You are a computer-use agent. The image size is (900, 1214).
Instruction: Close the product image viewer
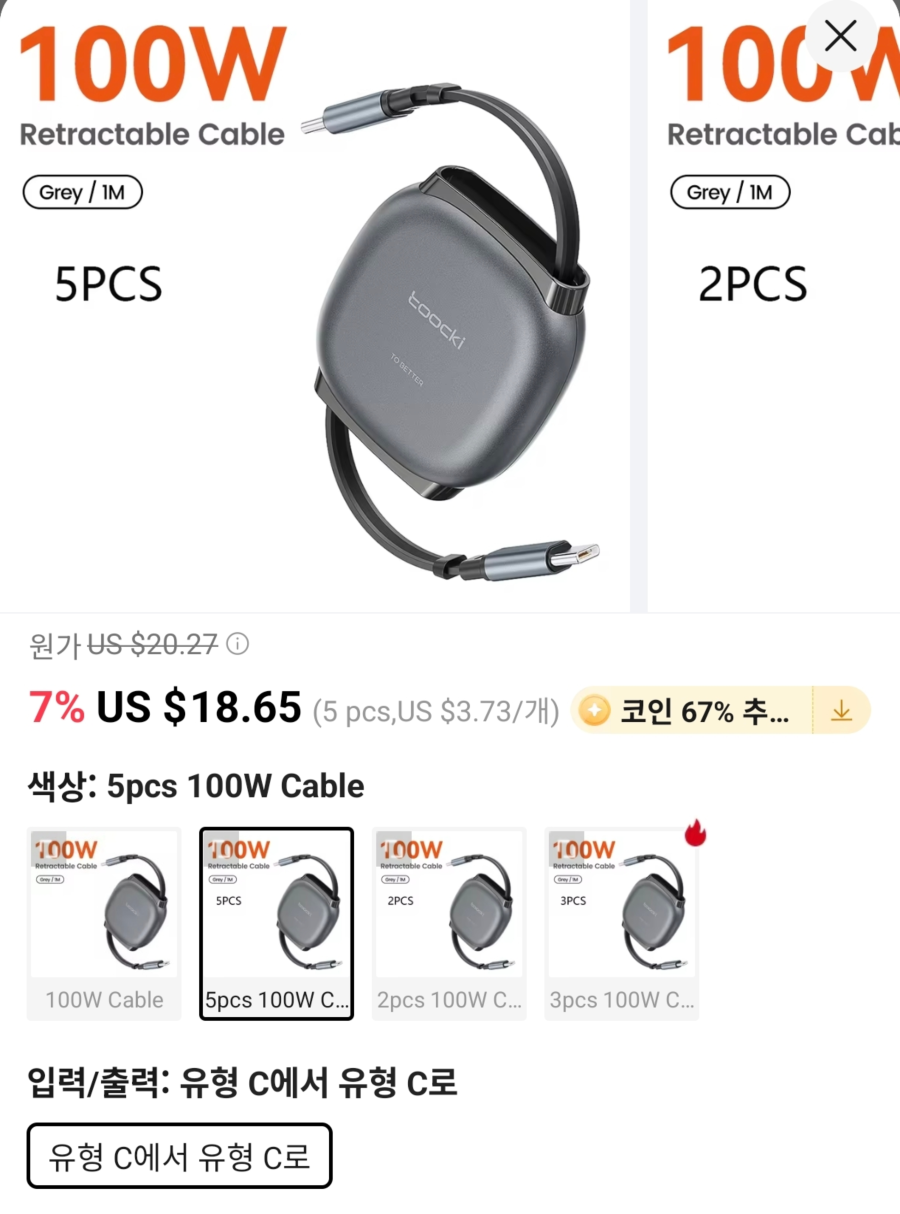[840, 35]
